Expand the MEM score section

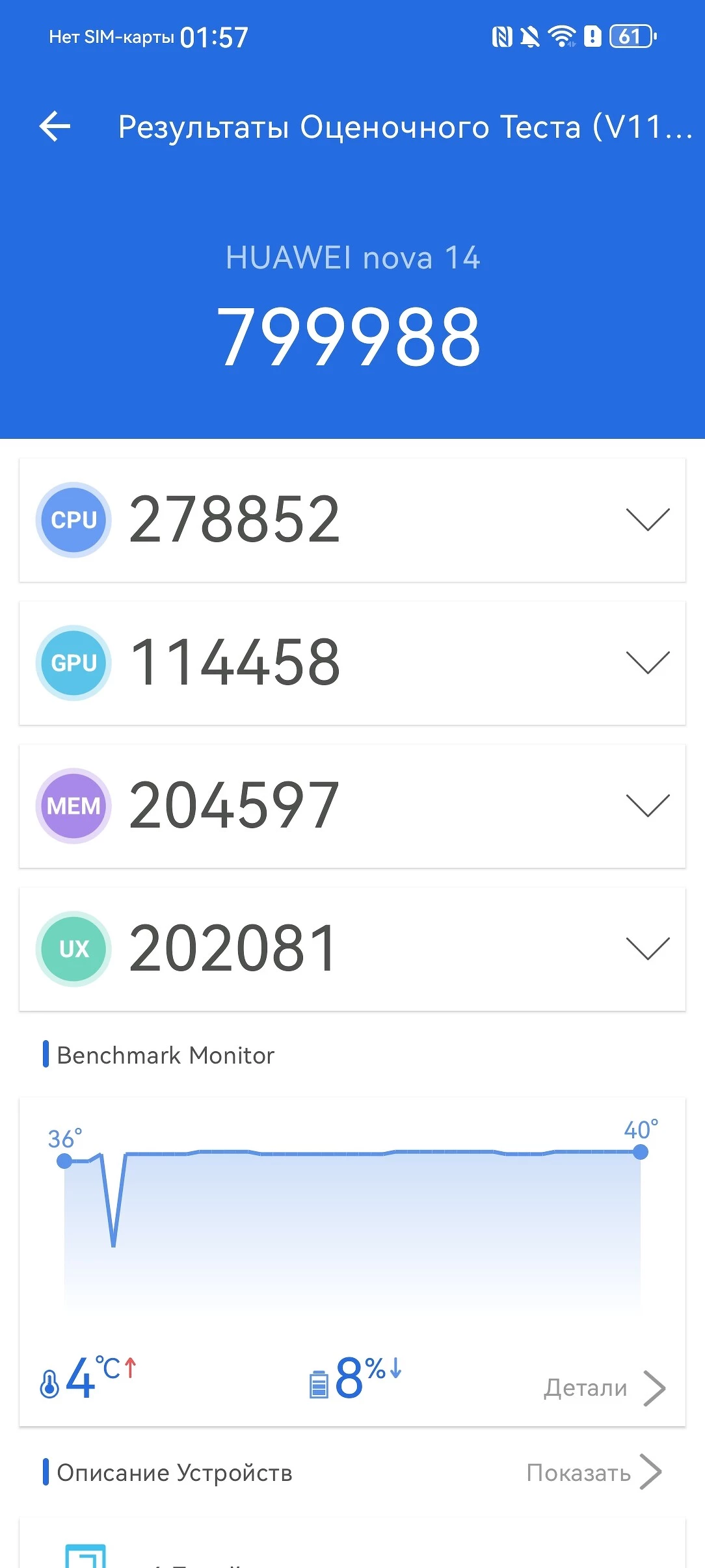tap(647, 805)
